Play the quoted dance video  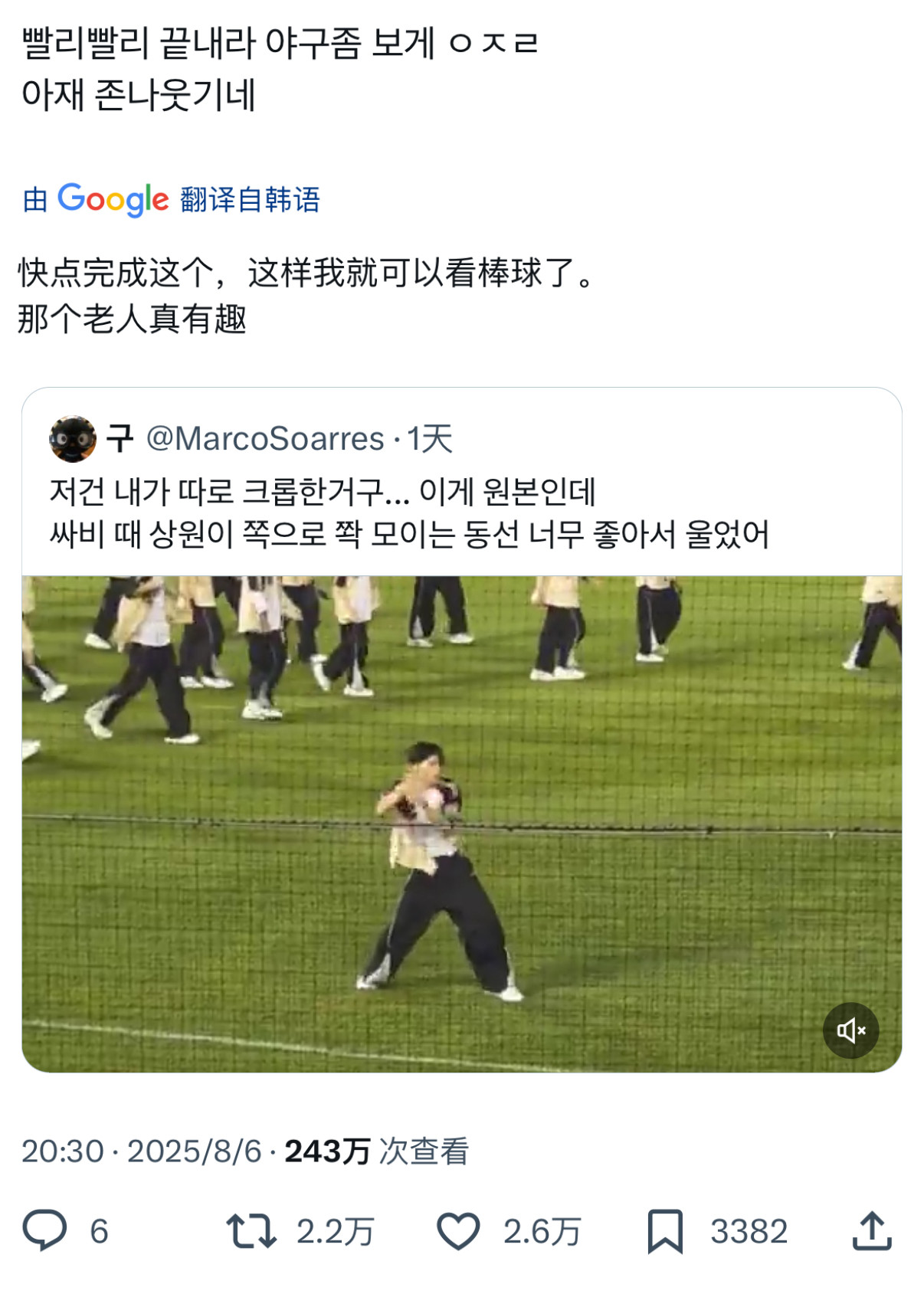tap(461, 824)
